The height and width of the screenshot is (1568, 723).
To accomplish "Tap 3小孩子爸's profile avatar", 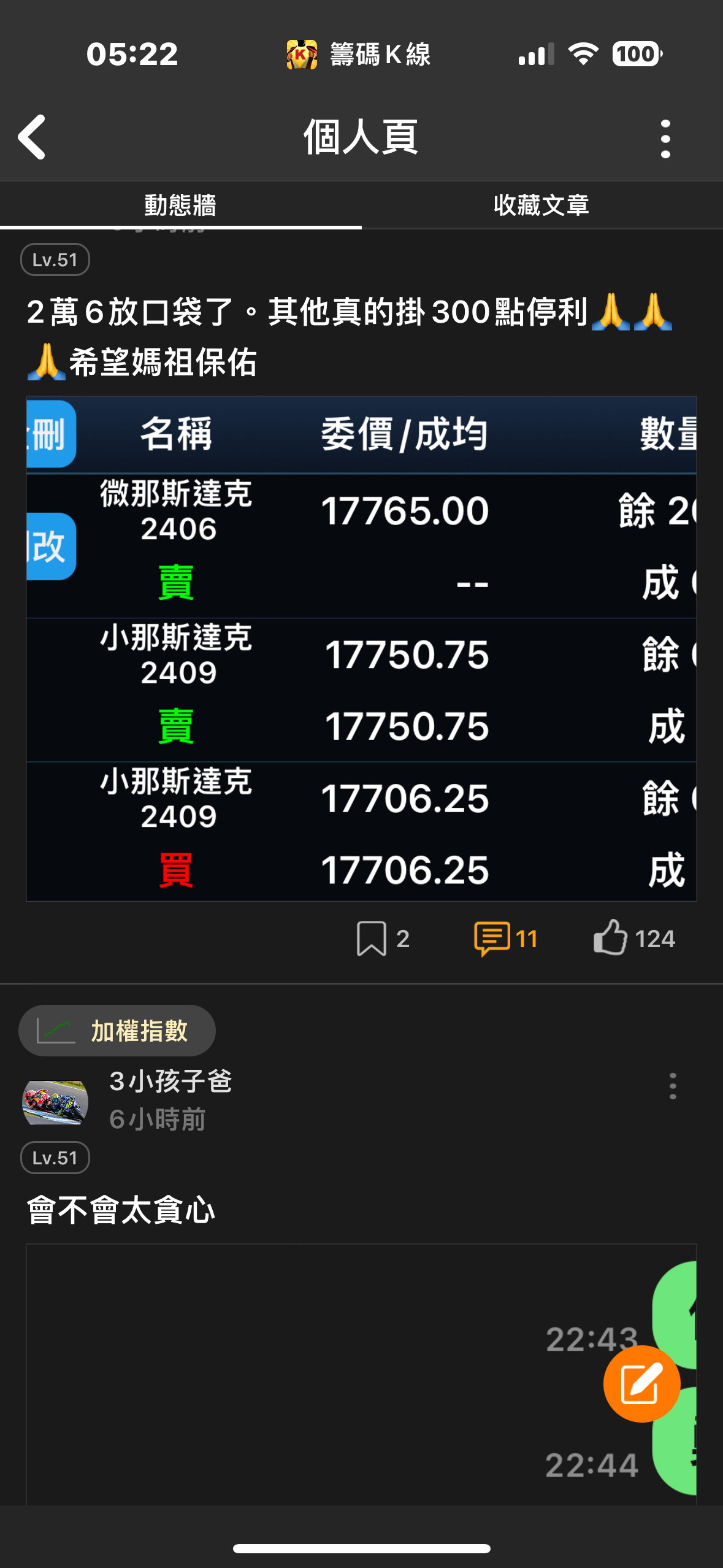I will click(x=55, y=1100).
